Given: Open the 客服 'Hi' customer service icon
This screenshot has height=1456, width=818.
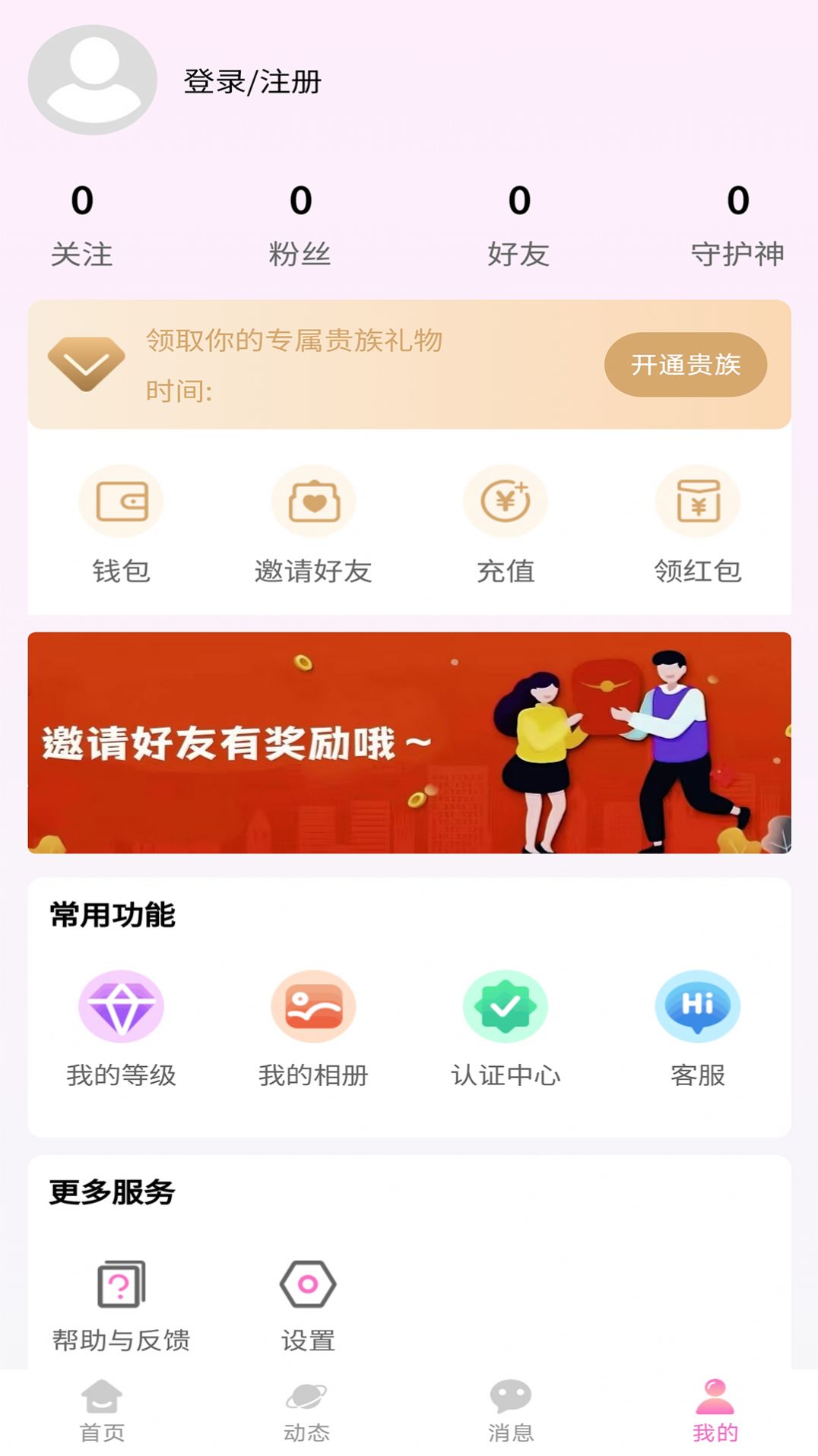Looking at the screenshot, I should click(x=698, y=1005).
